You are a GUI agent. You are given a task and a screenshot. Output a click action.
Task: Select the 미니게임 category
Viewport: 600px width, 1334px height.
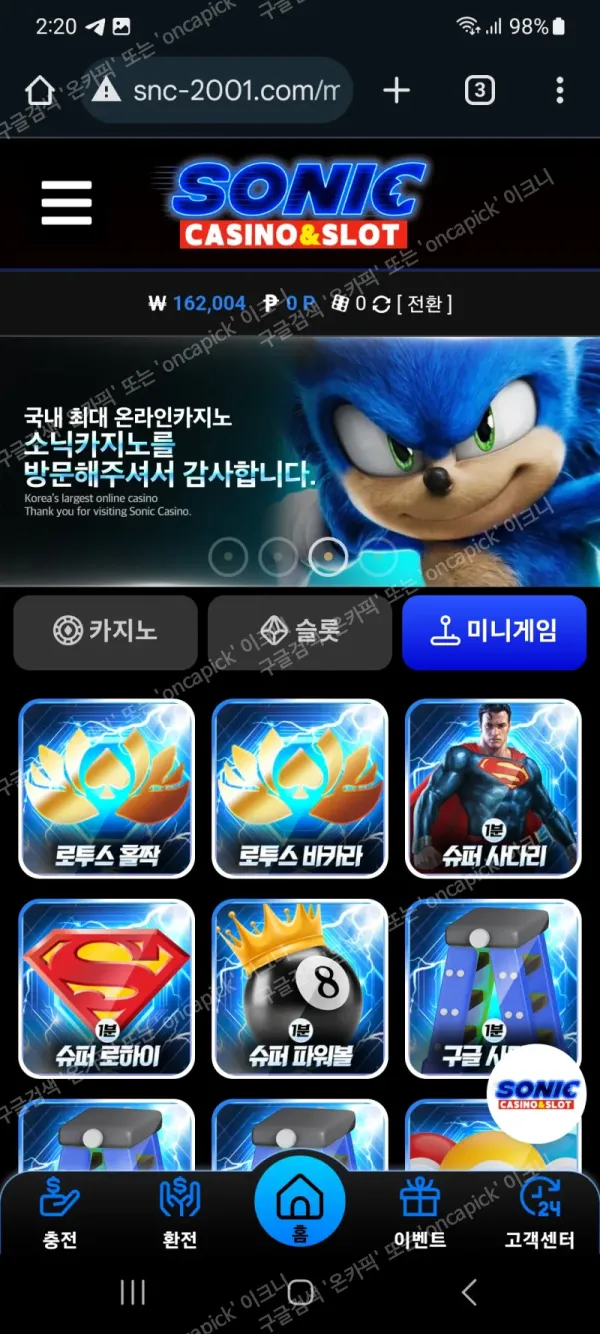coord(494,632)
